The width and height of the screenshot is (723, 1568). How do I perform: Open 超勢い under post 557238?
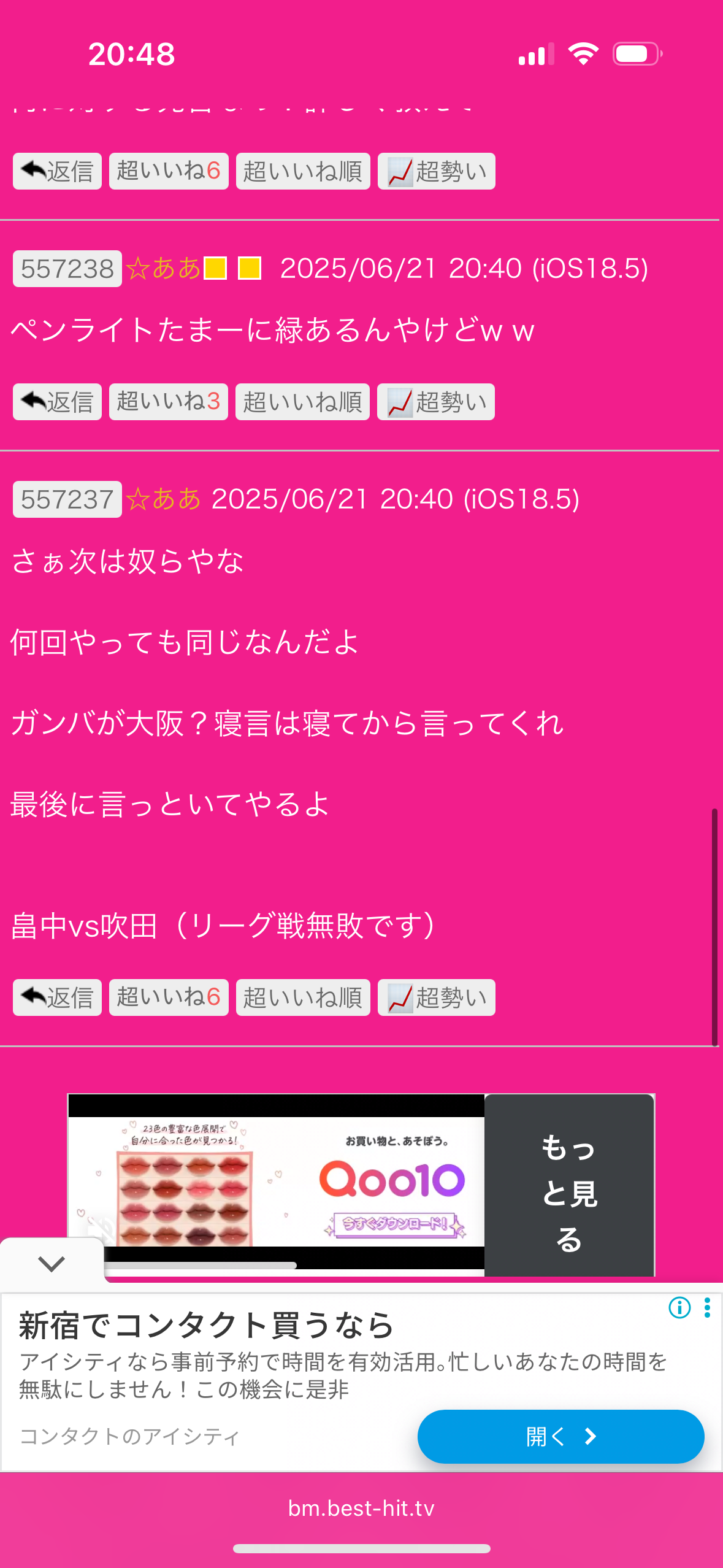click(x=436, y=402)
